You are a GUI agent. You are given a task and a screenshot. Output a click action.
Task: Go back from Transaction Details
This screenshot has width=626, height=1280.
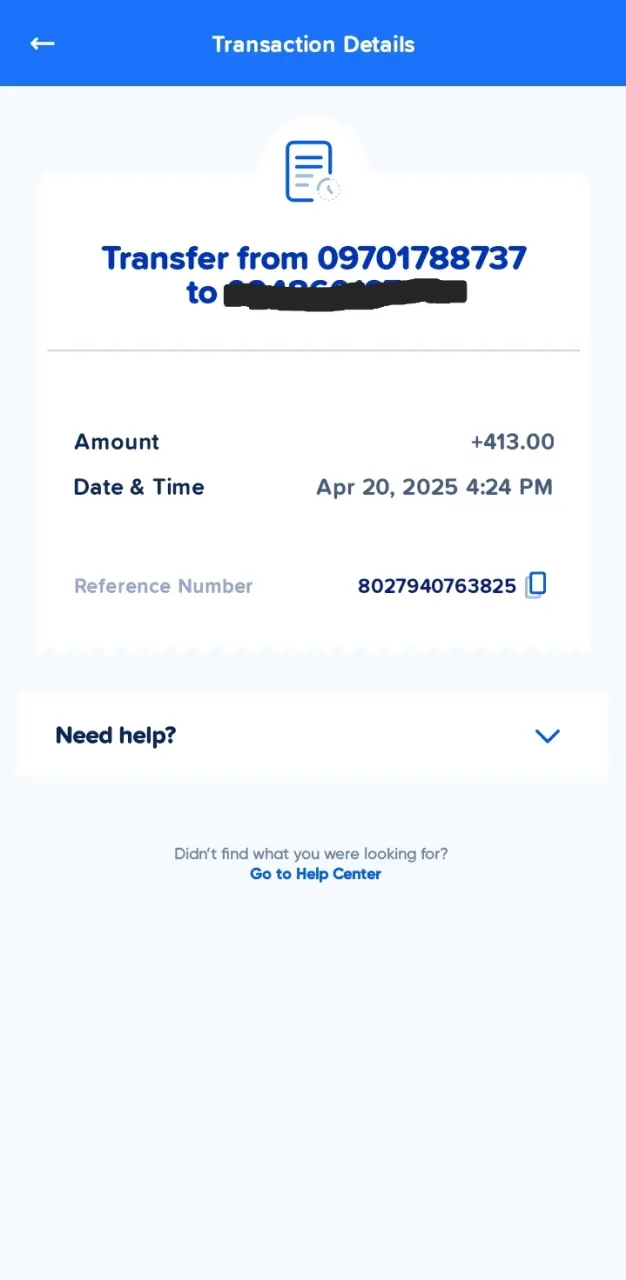point(42,44)
